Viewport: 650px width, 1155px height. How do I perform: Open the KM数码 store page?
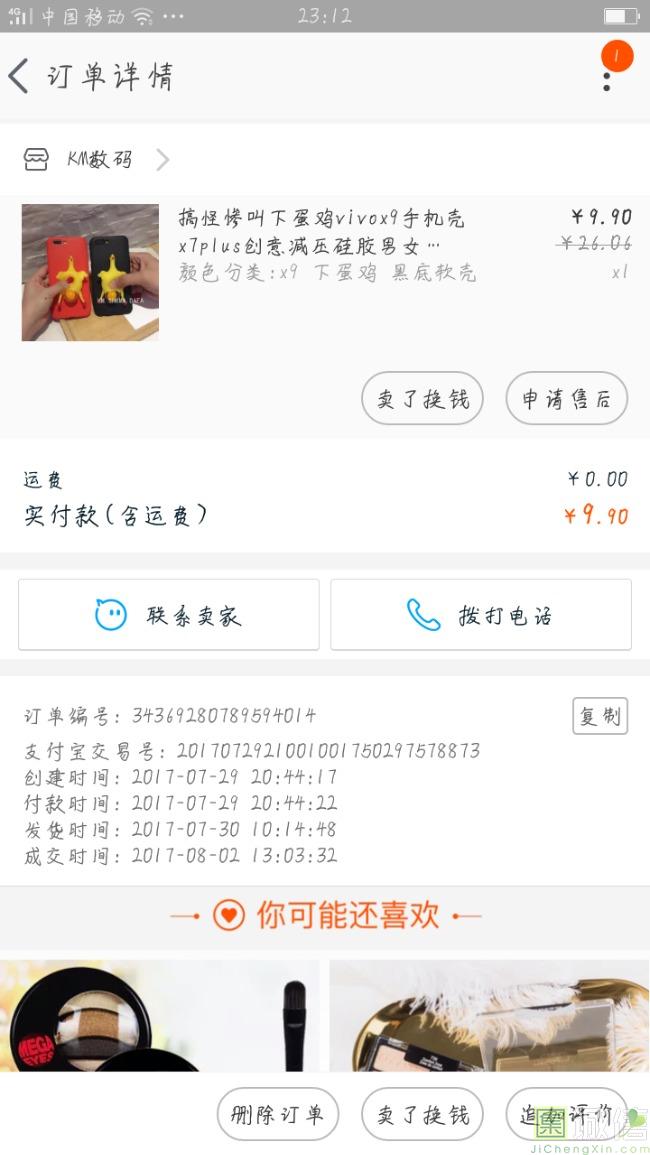[x=98, y=160]
